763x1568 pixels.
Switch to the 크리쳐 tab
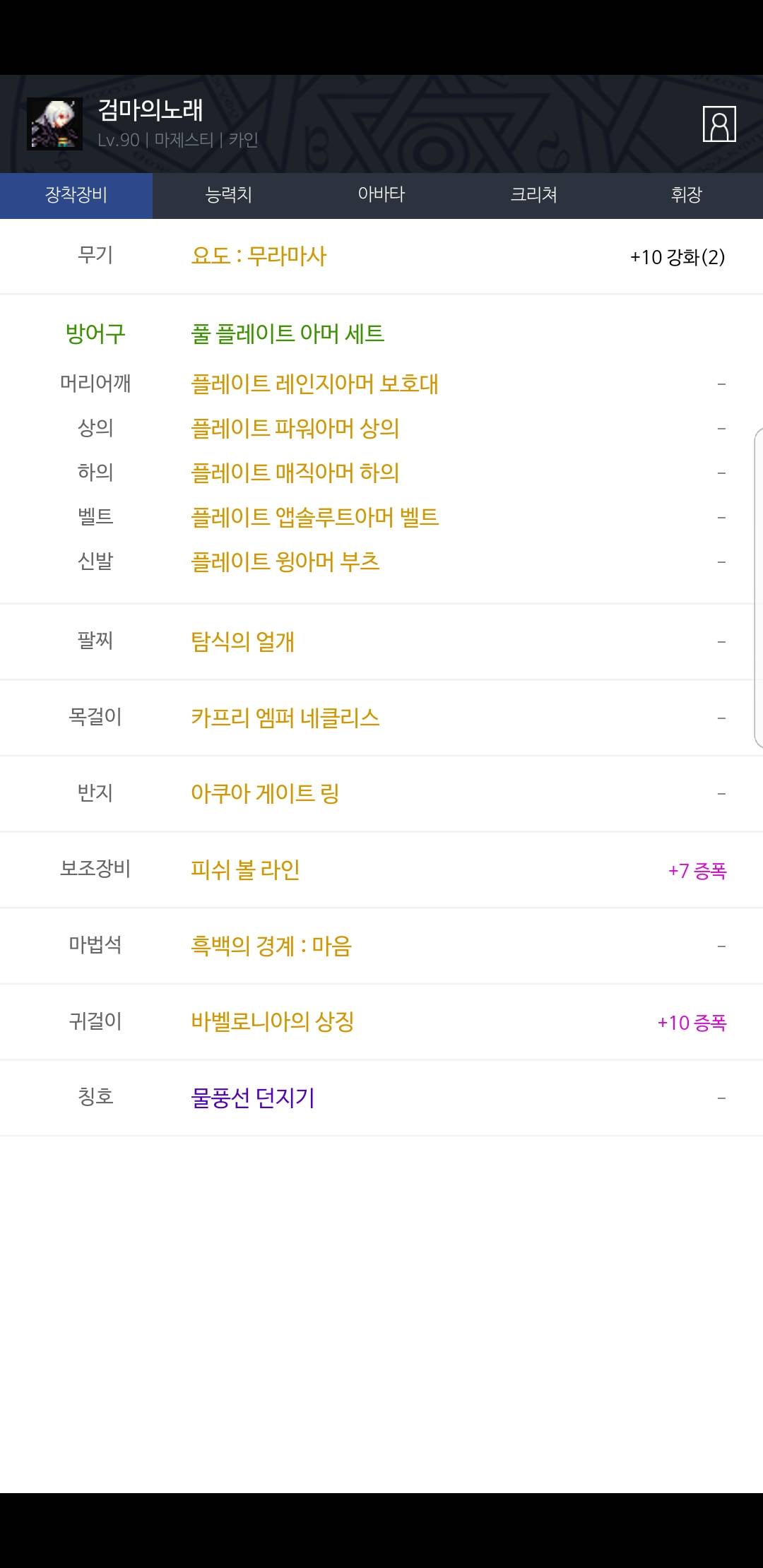(534, 195)
